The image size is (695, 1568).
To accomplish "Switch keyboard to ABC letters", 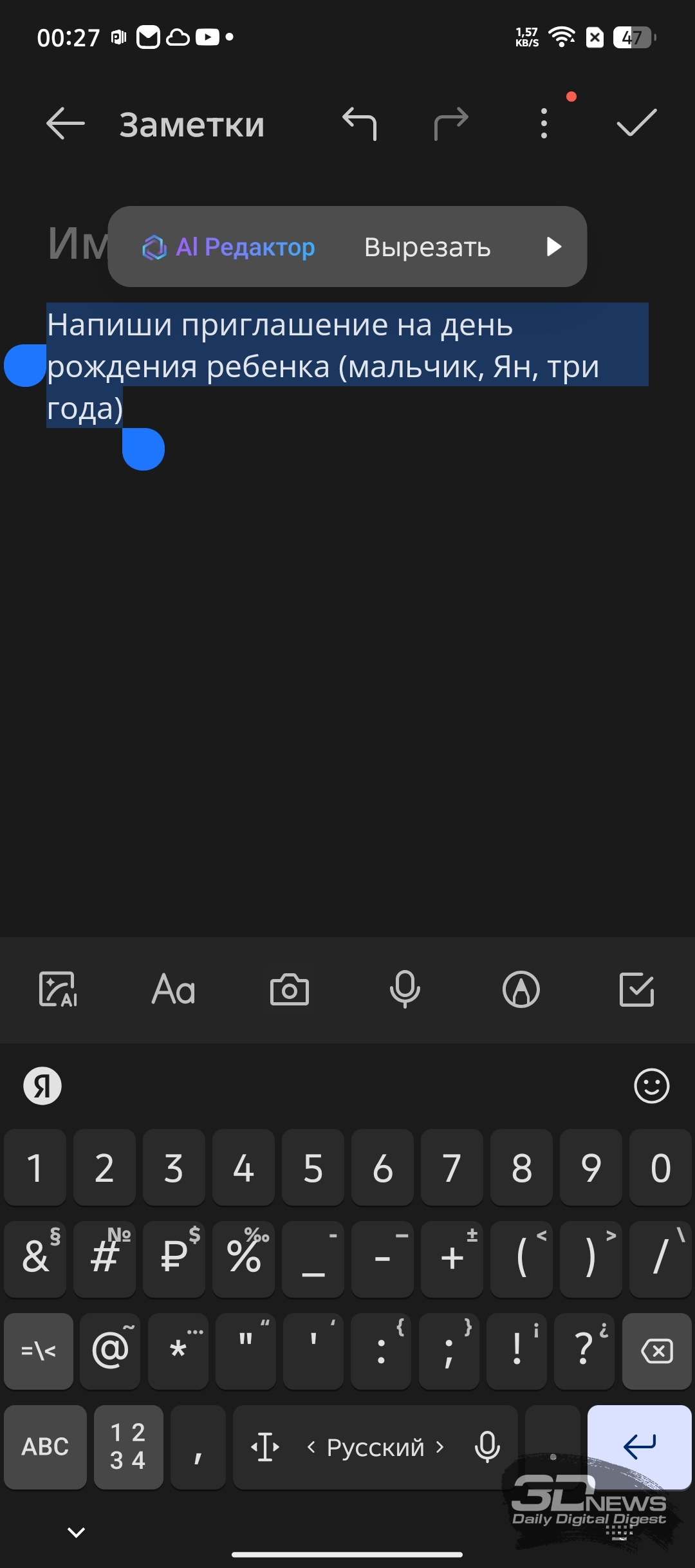I will 45,1446.
